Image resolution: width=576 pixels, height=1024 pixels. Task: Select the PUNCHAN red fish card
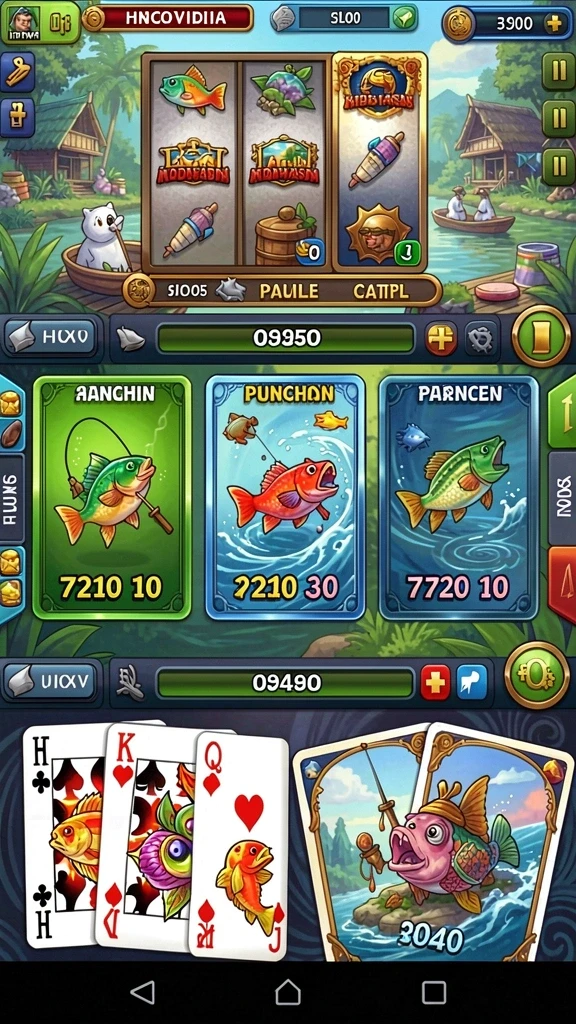pyautogui.click(x=285, y=498)
